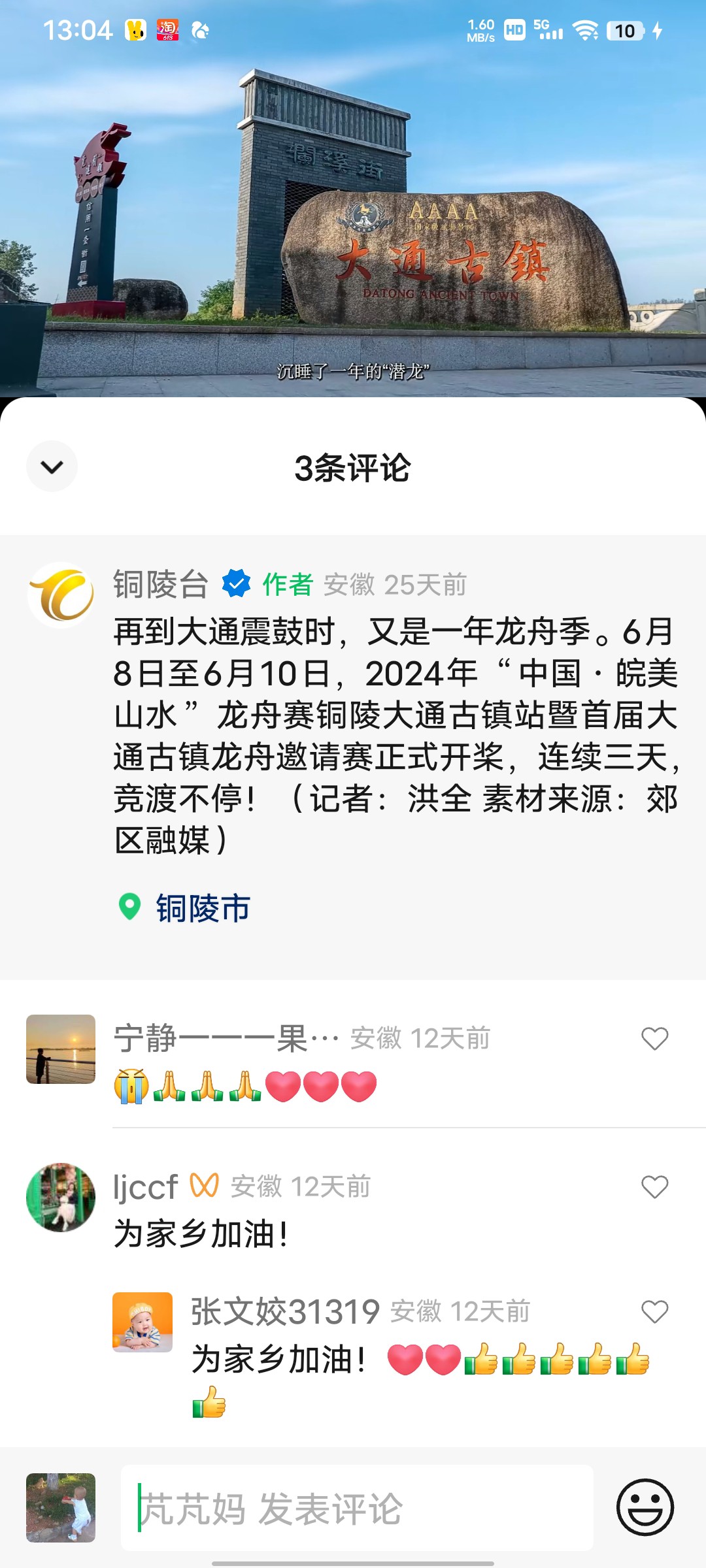
Task: Like ljccf's comment 为家乡加油
Action: [x=654, y=1186]
